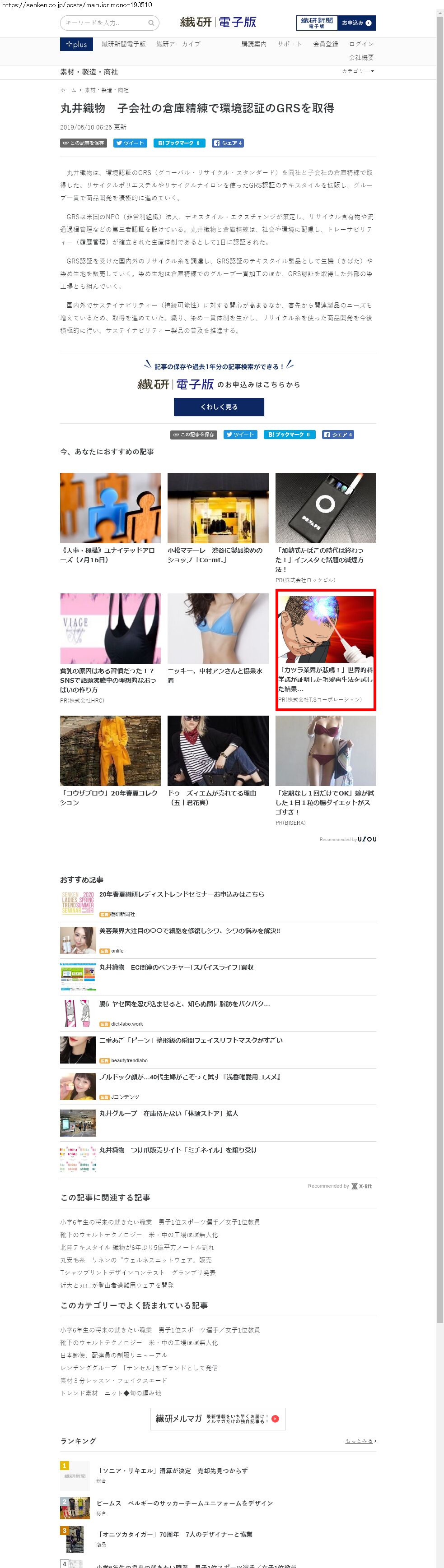This screenshot has height=1568, width=444.
Task: Expand the カテゴリー dropdown
Action: 358,71
